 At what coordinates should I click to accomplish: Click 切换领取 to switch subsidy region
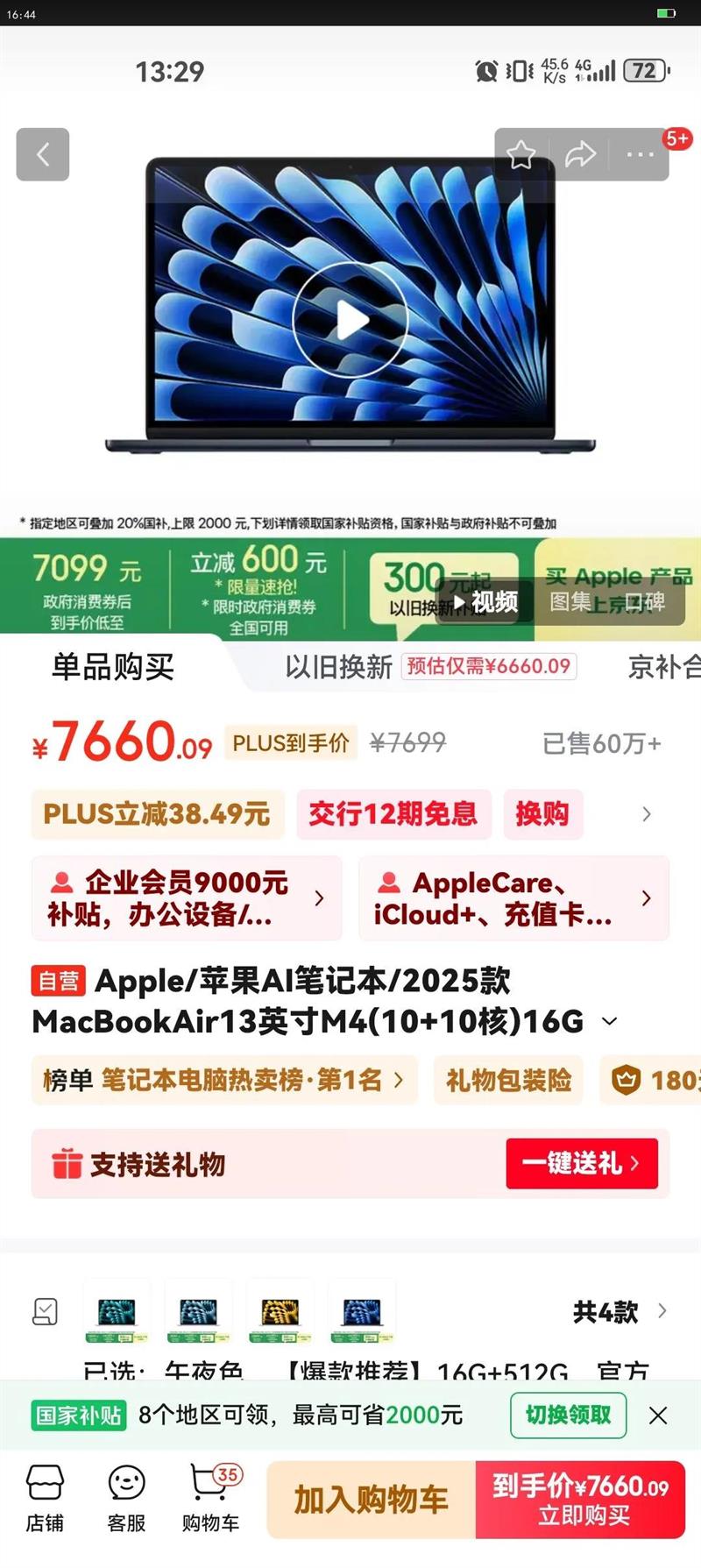point(568,1415)
